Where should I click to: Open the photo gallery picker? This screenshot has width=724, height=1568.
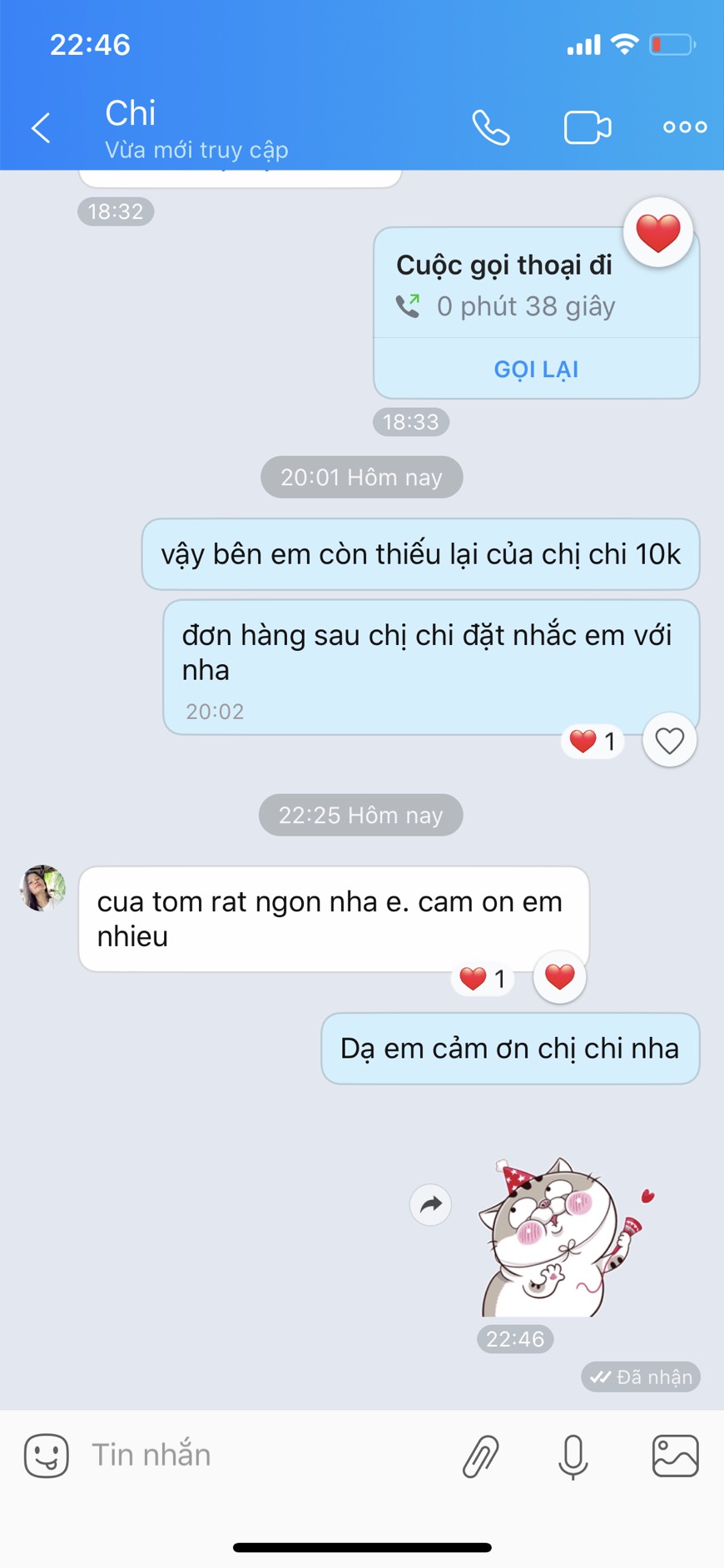(x=675, y=1456)
